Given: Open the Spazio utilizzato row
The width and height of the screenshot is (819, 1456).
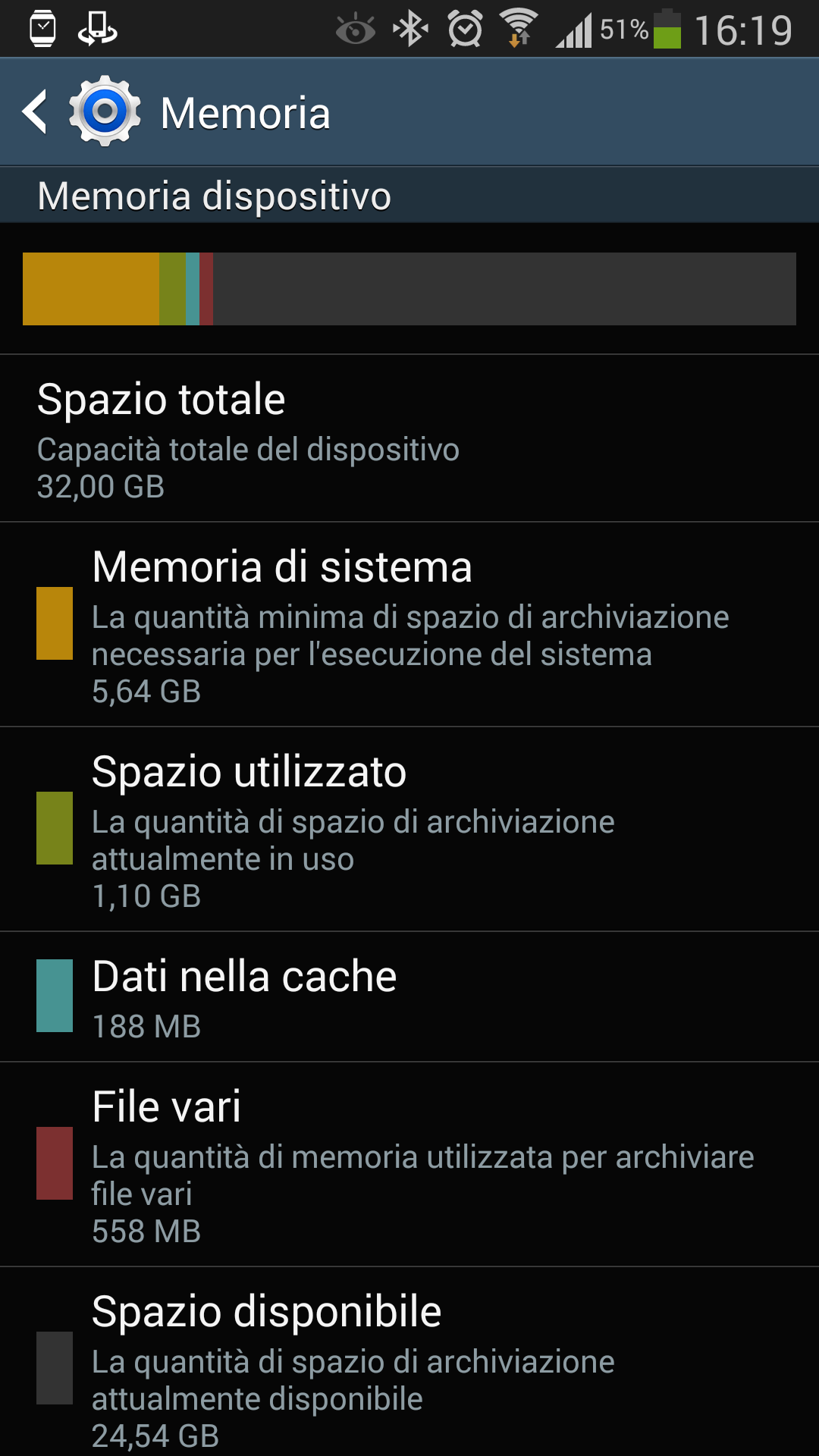Looking at the screenshot, I should pyautogui.click(x=409, y=830).
